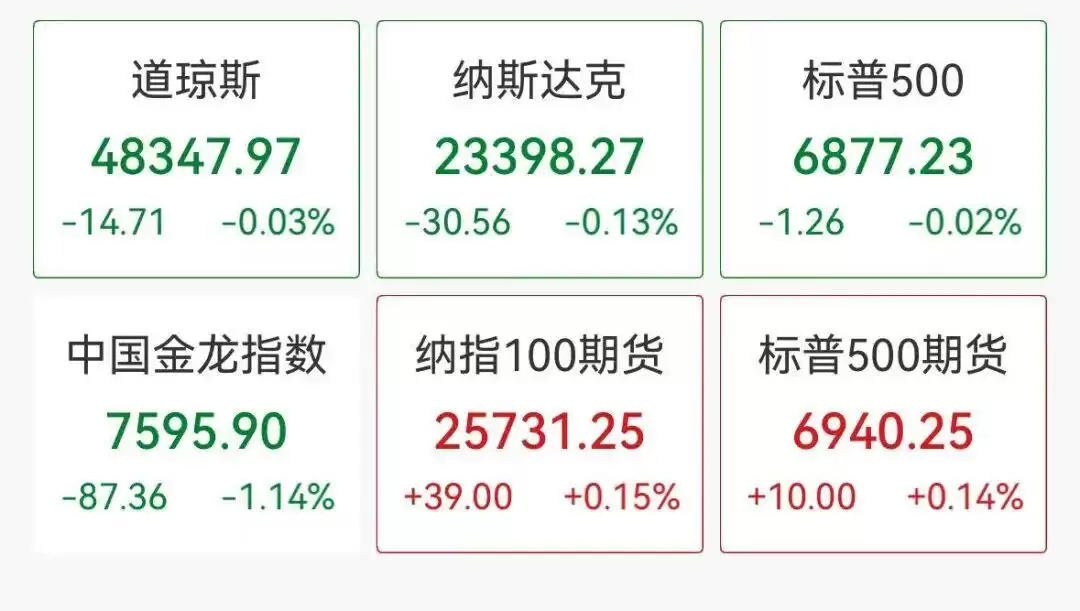Tap the 标普500期货 futures card

click(x=883, y=424)
